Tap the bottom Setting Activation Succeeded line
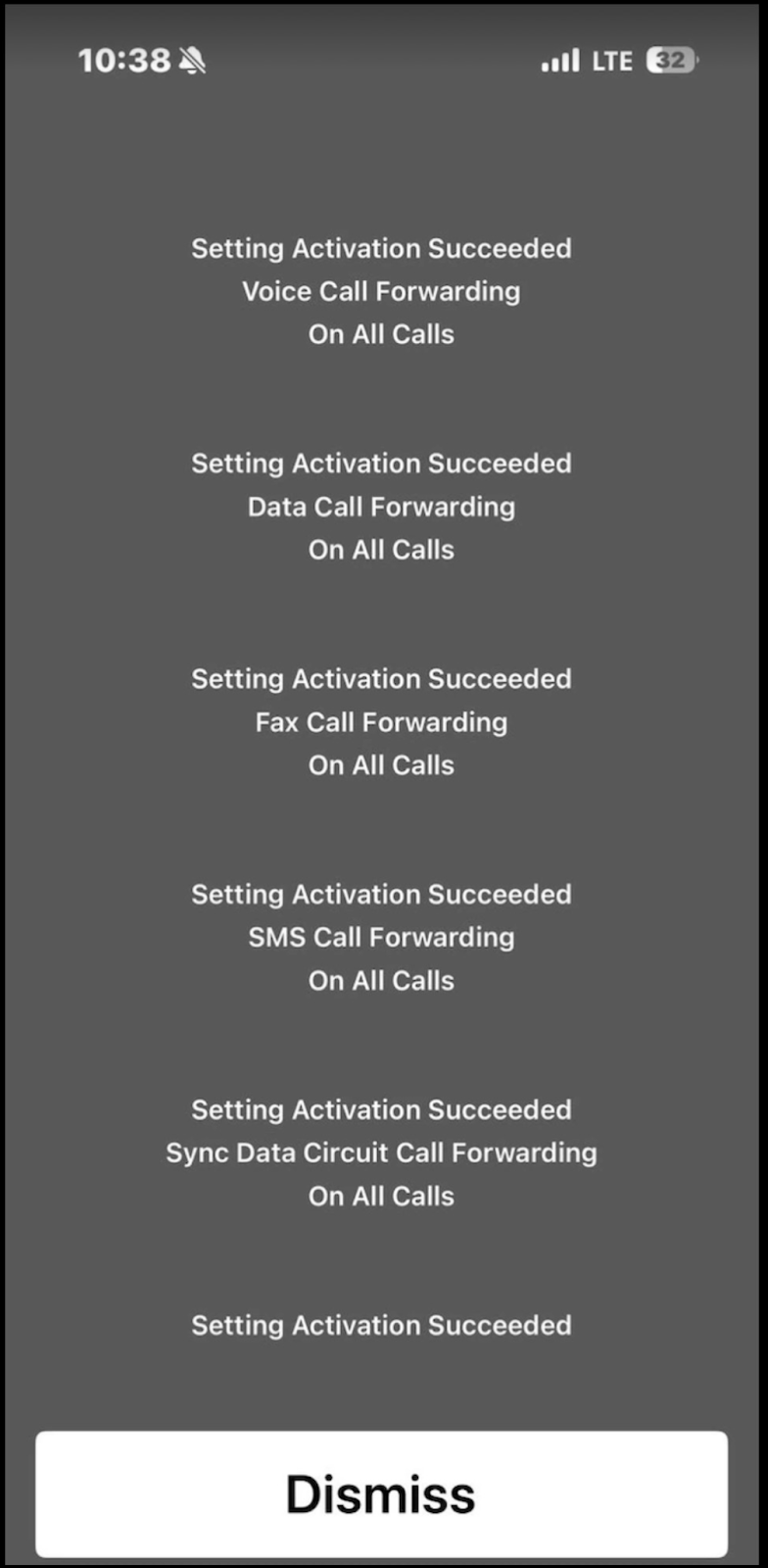This screenshot has width=768, height=1568. (381, 1325)
